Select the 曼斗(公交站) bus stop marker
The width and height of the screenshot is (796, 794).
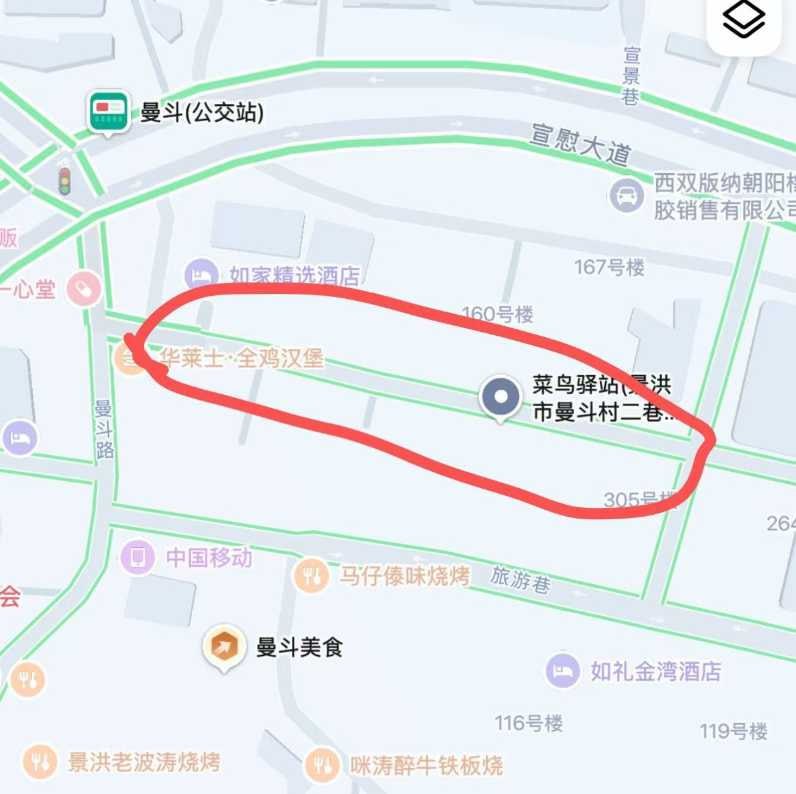tap(108, 112)
